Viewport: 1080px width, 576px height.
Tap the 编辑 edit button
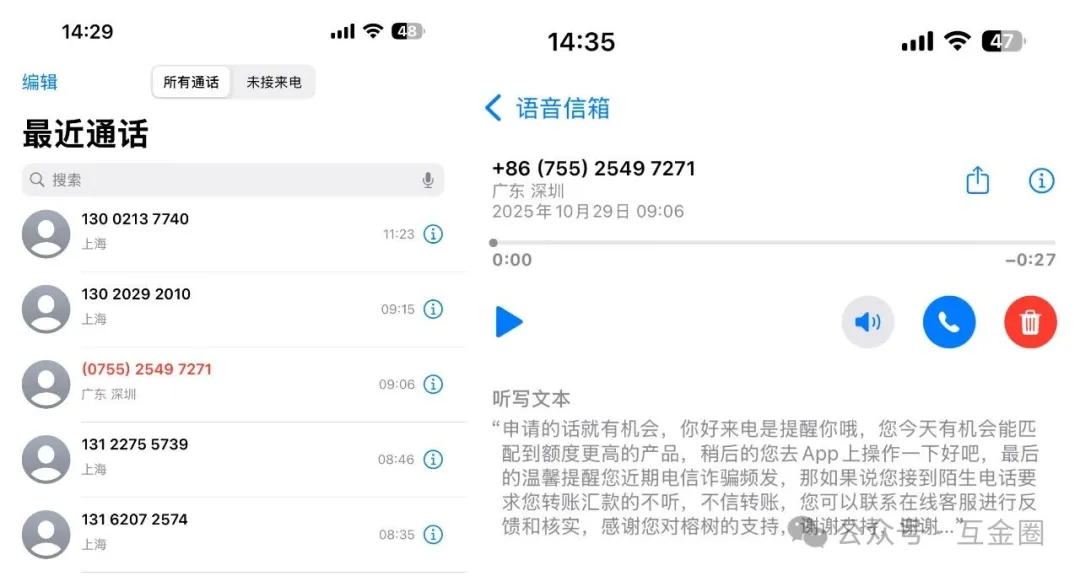pos(40,82)
